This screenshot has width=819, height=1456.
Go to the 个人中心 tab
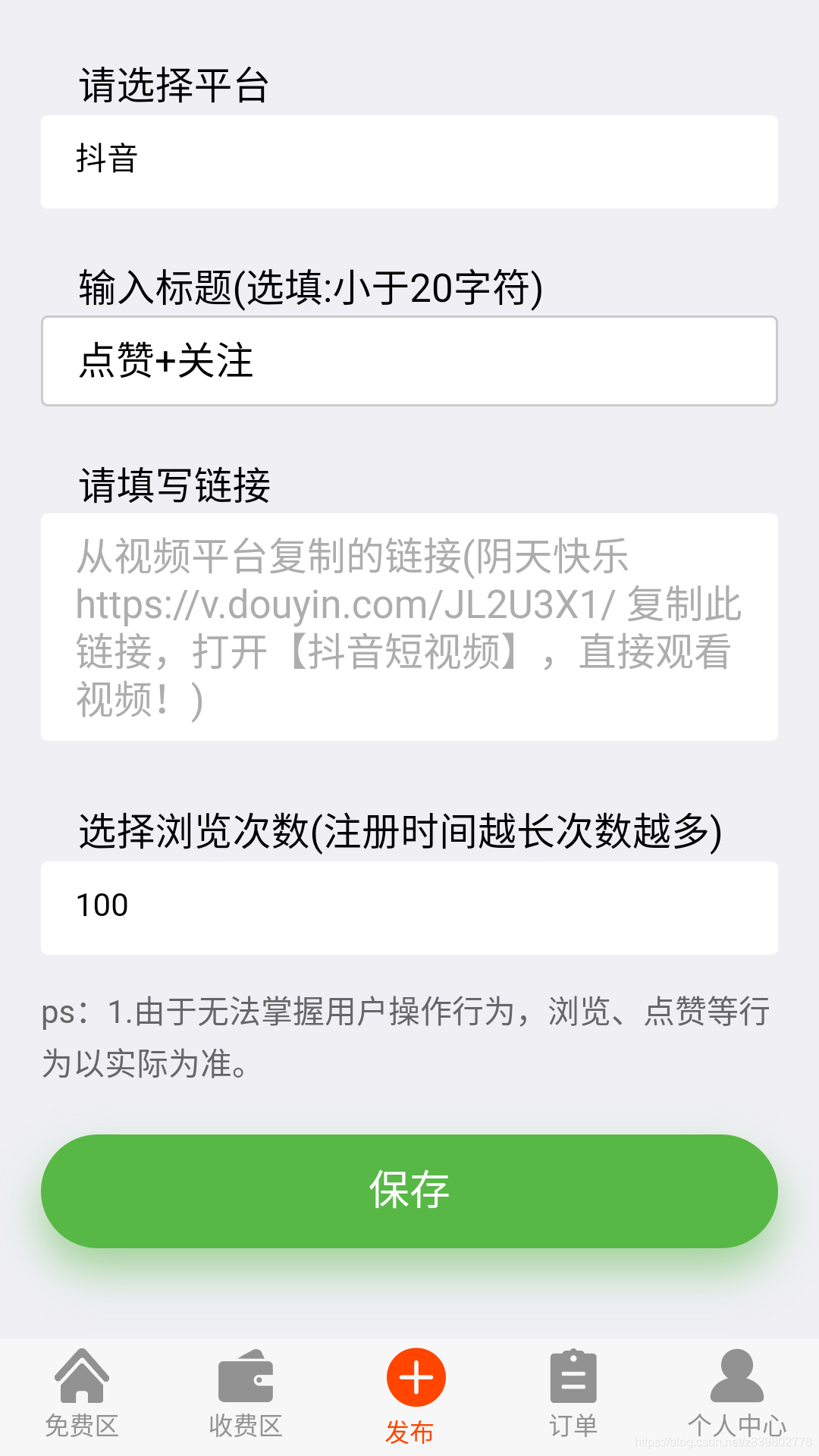pyautogui.click(x=736, y=1394)
